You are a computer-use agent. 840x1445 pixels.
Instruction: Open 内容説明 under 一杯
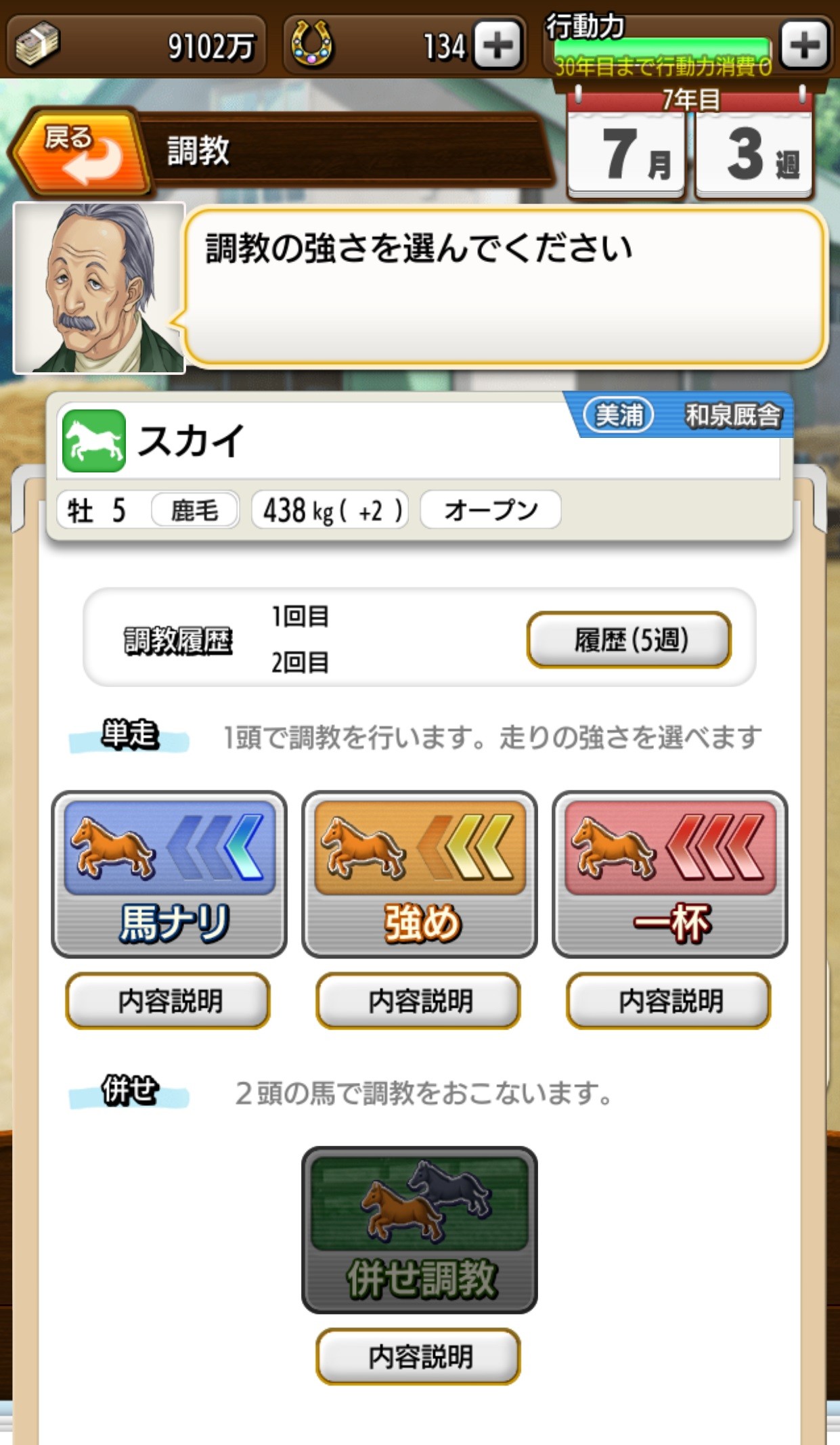point(669,1000)
